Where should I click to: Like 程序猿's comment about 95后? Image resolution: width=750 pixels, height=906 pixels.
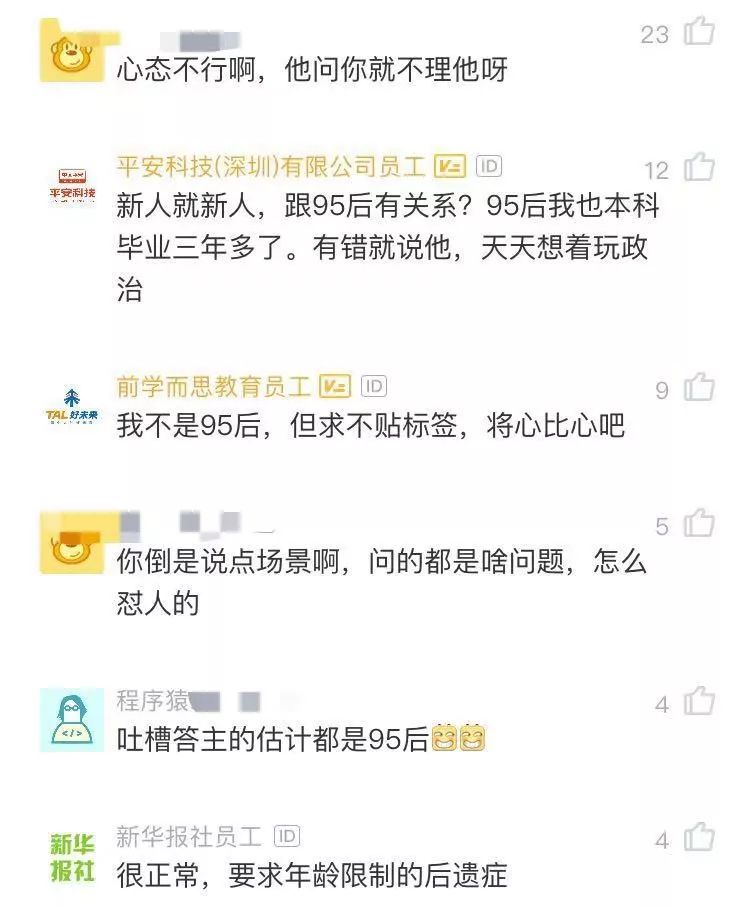699,702
